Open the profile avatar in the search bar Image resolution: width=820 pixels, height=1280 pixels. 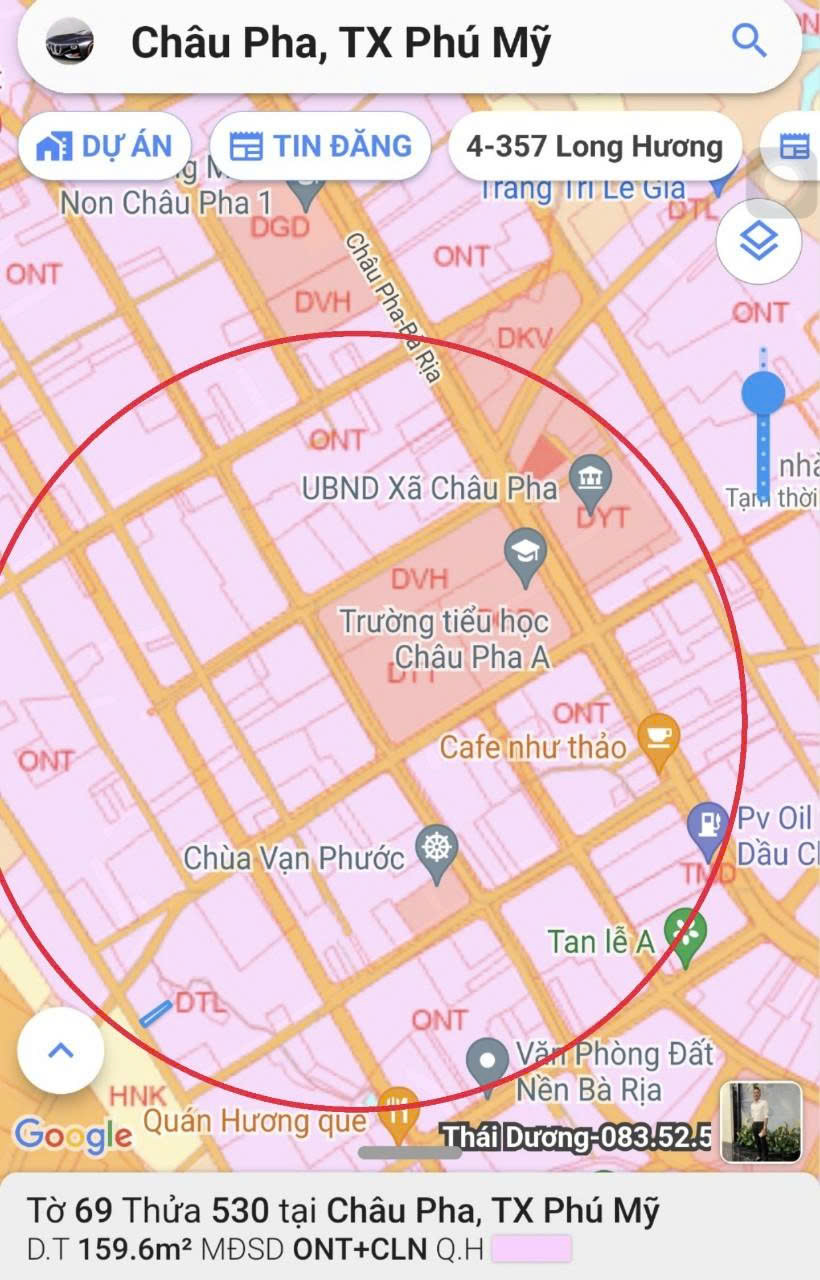point(70,43)
